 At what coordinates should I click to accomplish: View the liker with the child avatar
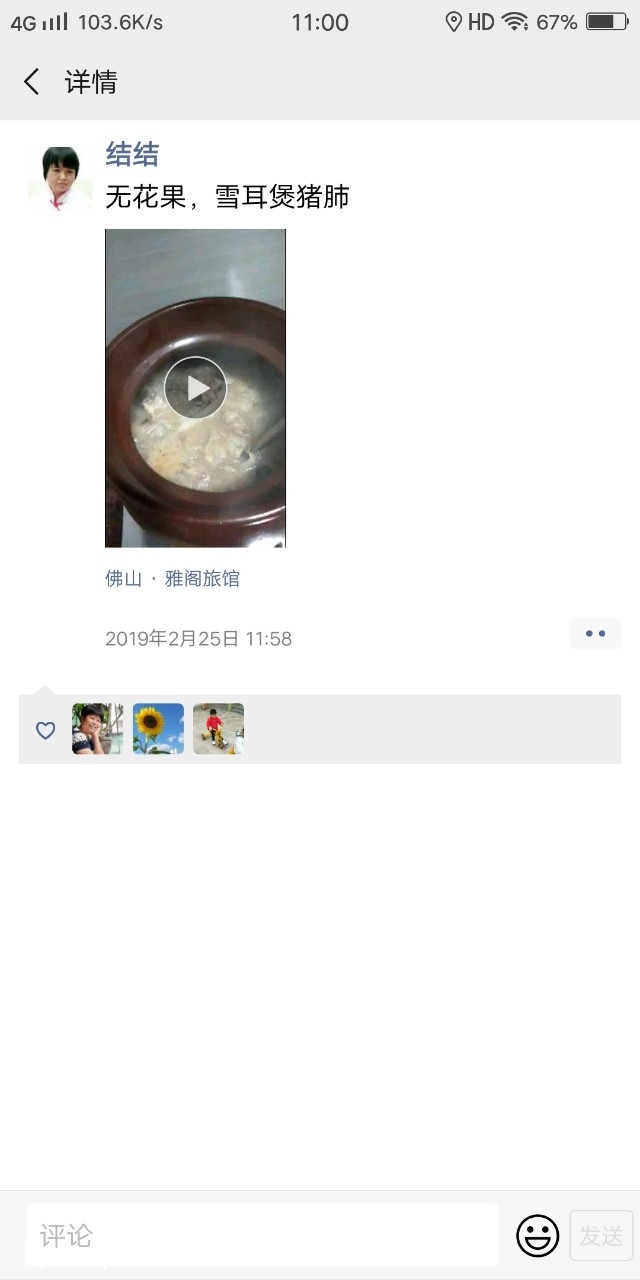point(218,729)
